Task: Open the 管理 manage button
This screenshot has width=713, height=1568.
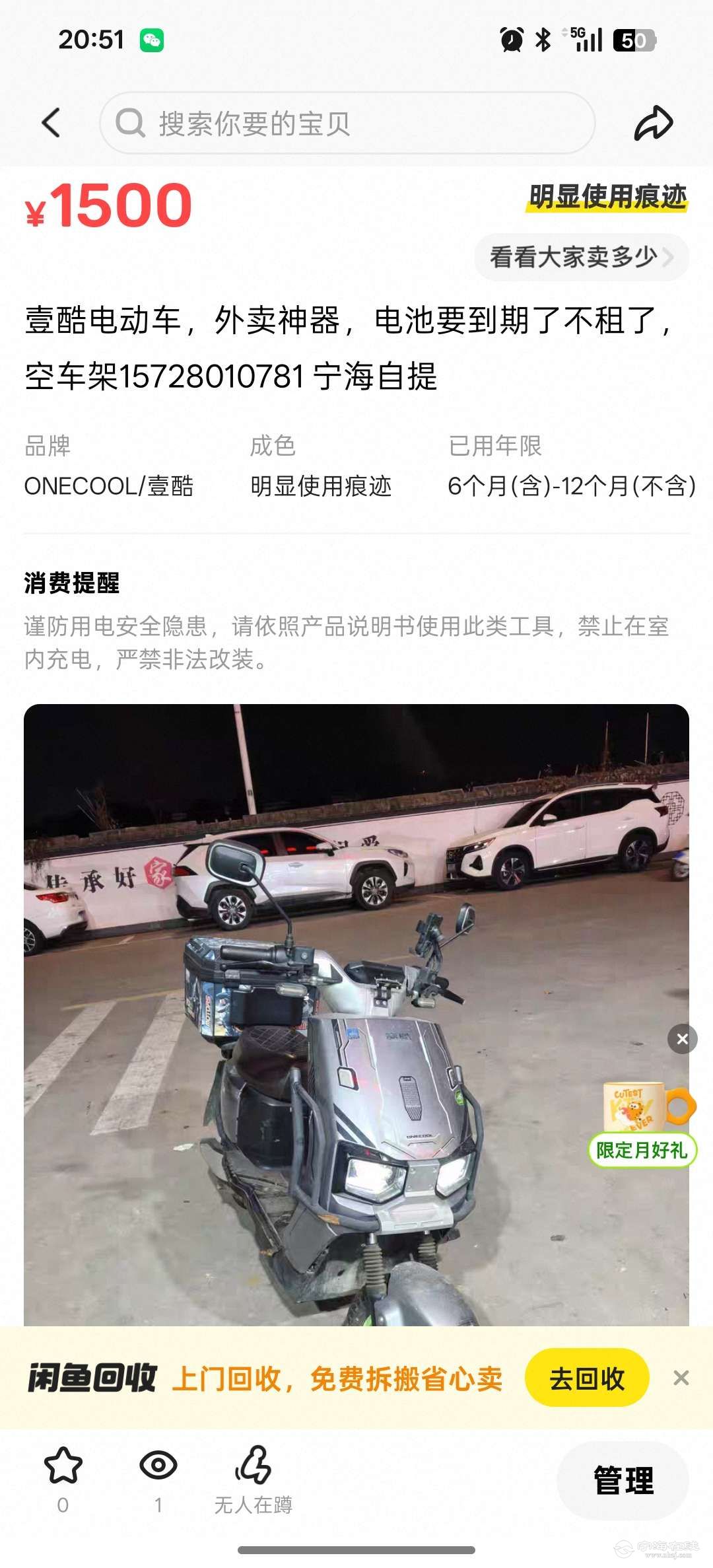Action: (623, 1480)
